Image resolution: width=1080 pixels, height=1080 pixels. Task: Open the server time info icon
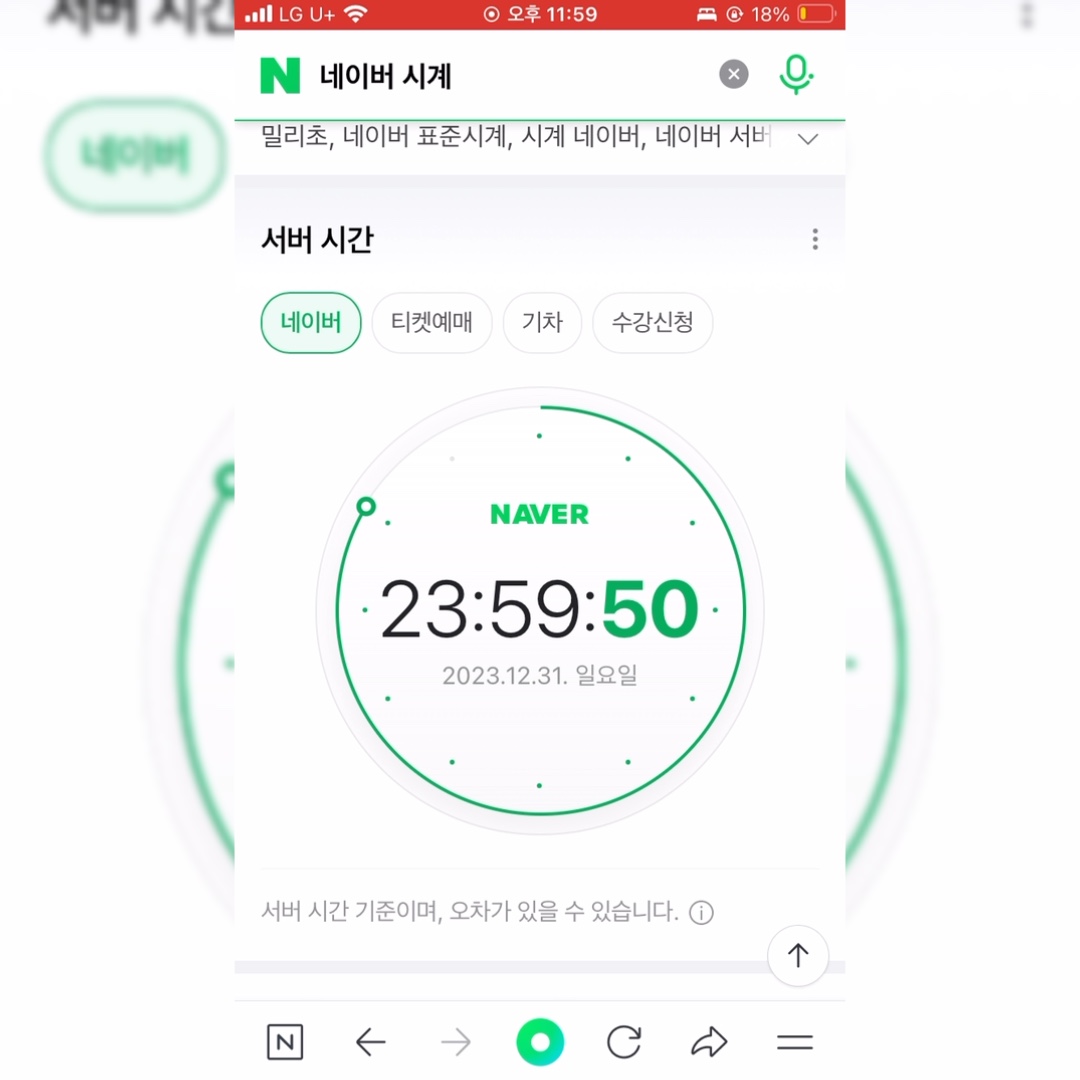[x=701, y=913]
